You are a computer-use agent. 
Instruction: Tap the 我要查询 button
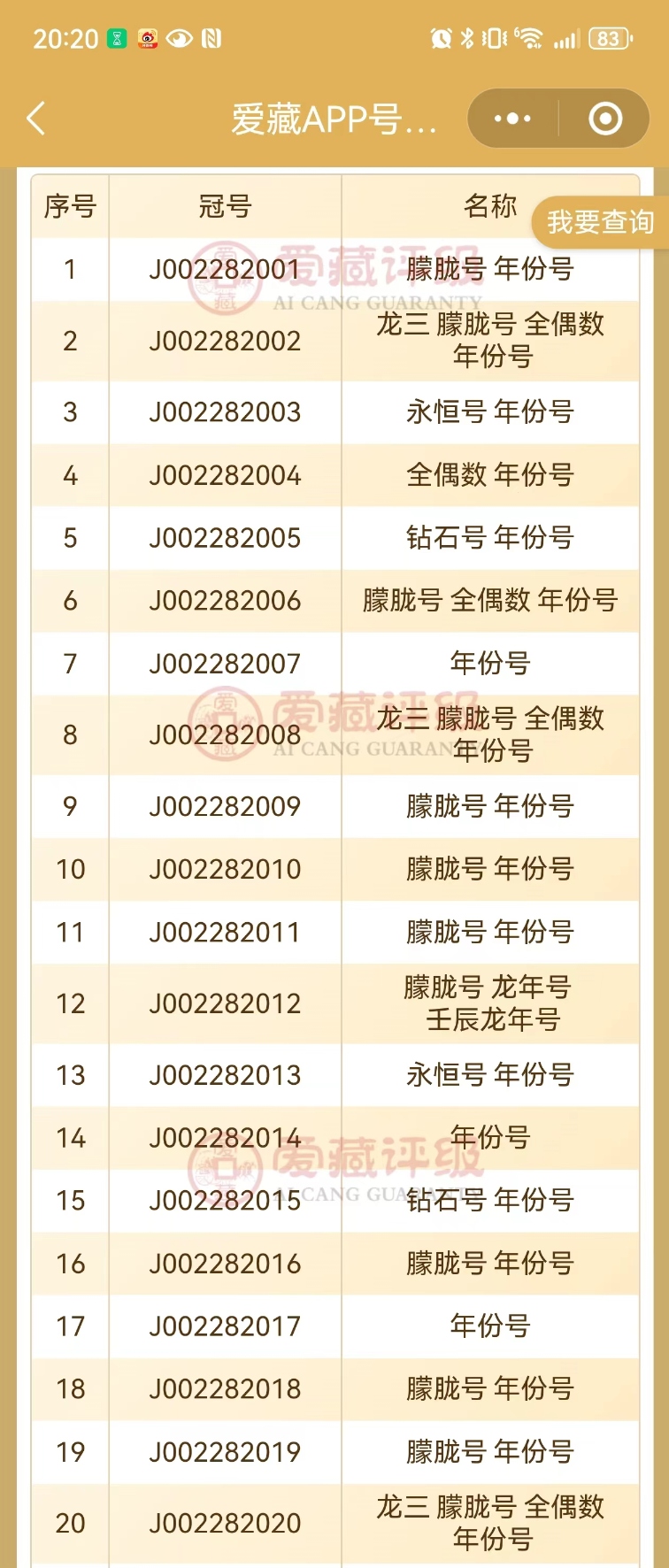(600, 222)
